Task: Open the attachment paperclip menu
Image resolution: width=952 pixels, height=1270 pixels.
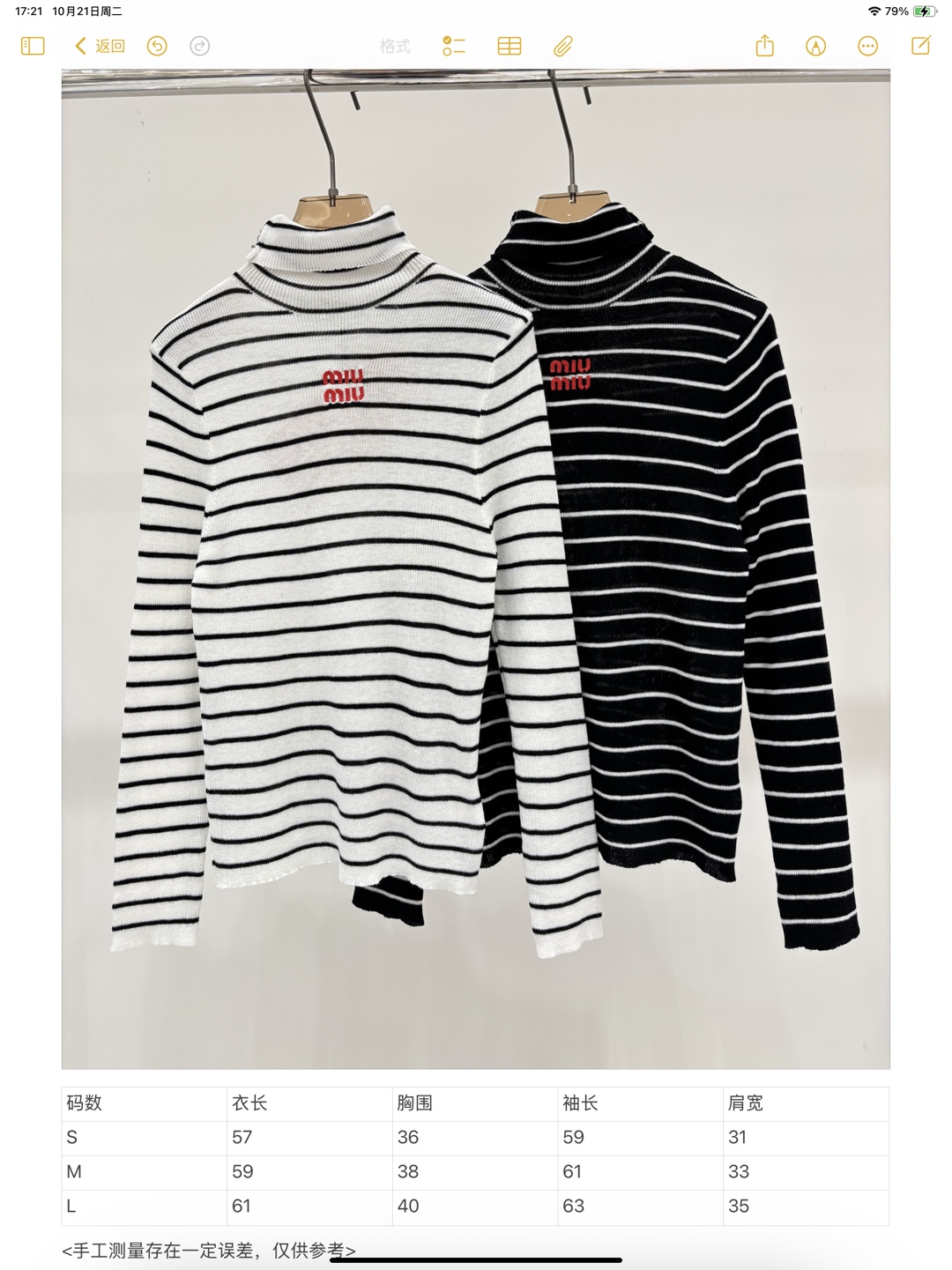Action: [x=563, y=46]
